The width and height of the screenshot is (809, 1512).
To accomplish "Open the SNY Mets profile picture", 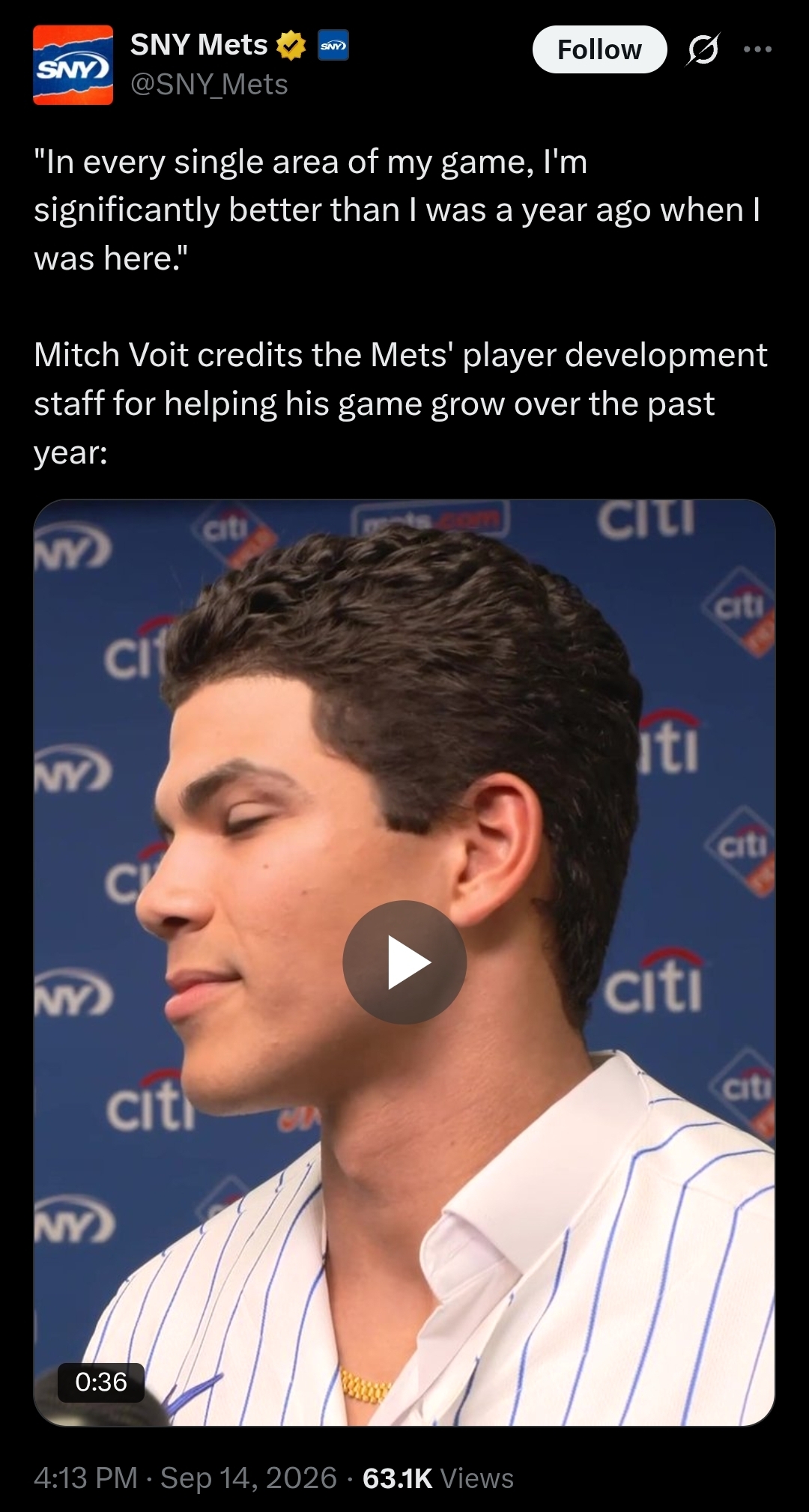I will click(x=73, y=64).
